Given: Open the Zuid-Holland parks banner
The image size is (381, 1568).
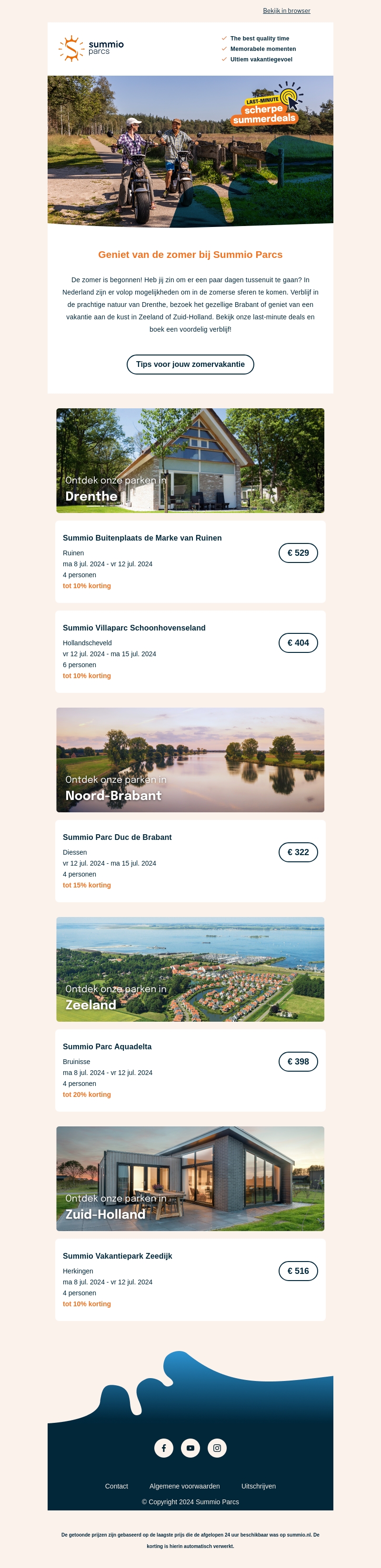Looking at the screenshot, I should click(x=190, y=1178).
